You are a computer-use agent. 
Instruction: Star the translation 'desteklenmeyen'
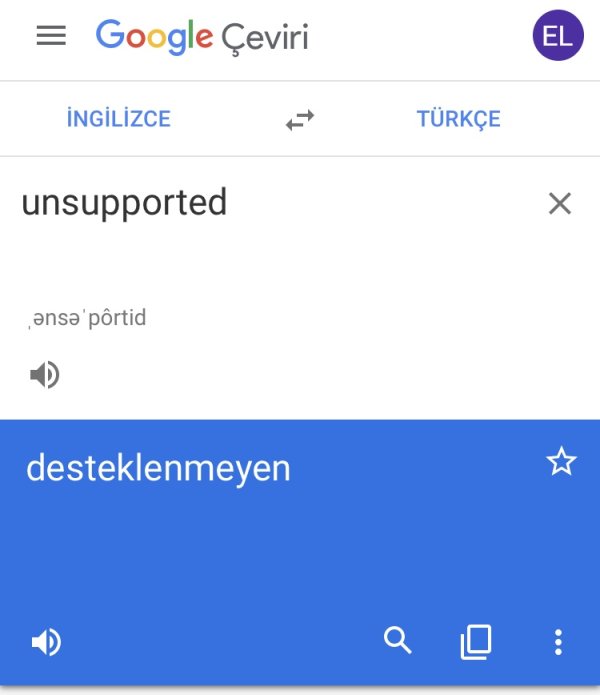click(x=561, y=462)
